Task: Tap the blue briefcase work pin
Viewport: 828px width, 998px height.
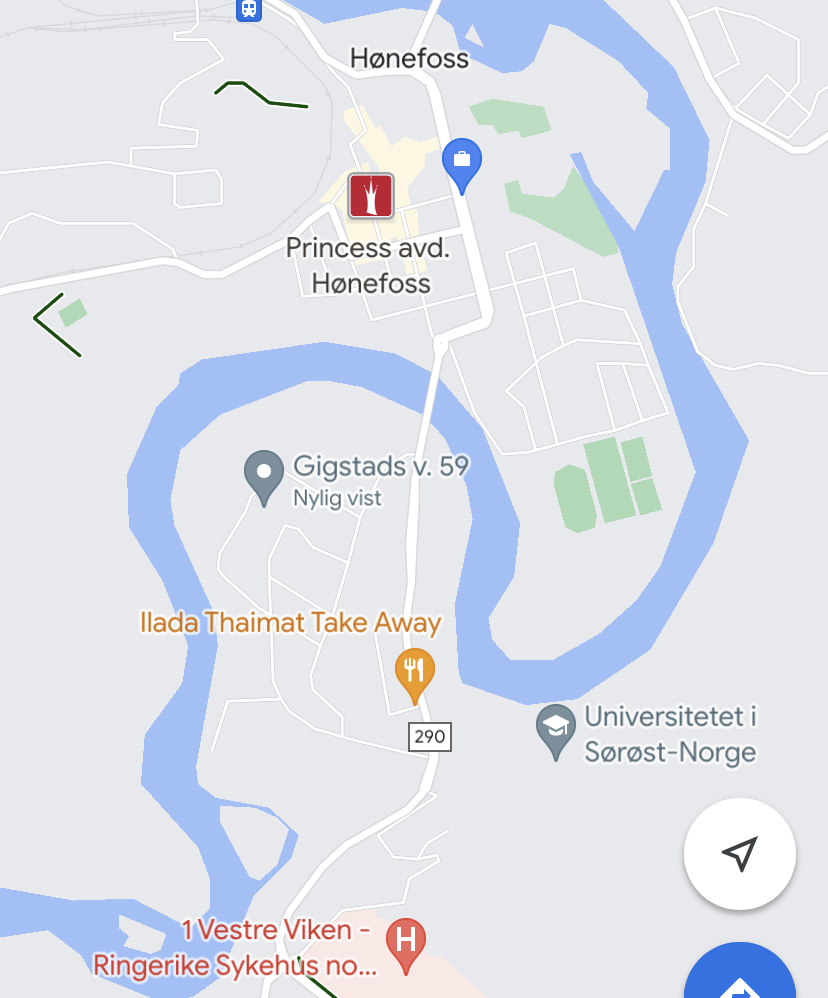Action: tap(461, 161)
